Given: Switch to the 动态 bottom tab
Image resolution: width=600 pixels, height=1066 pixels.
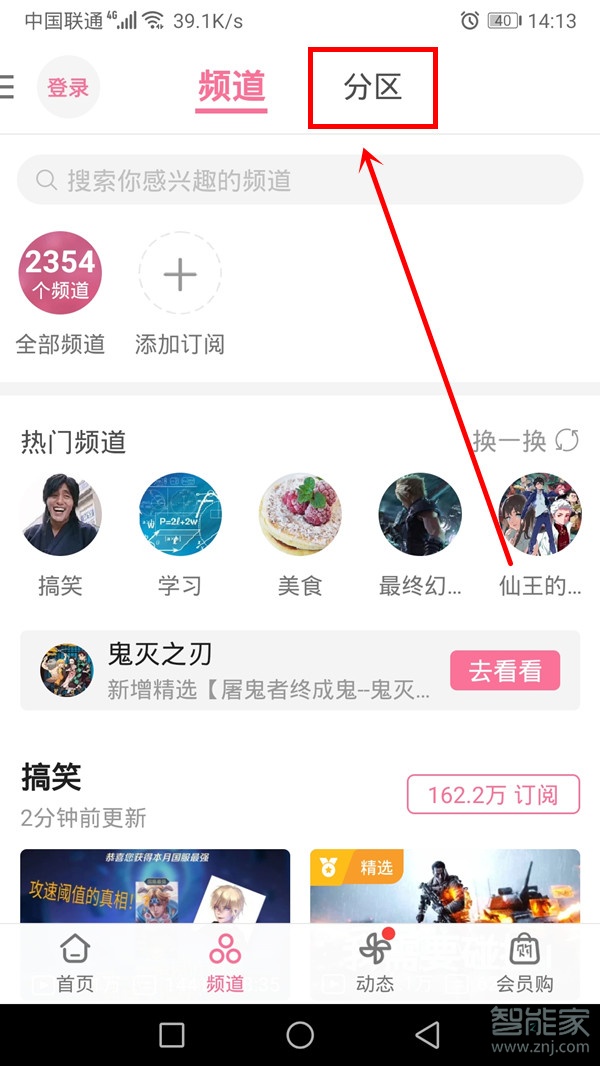Looking at the screenshot, I should 375,964.
